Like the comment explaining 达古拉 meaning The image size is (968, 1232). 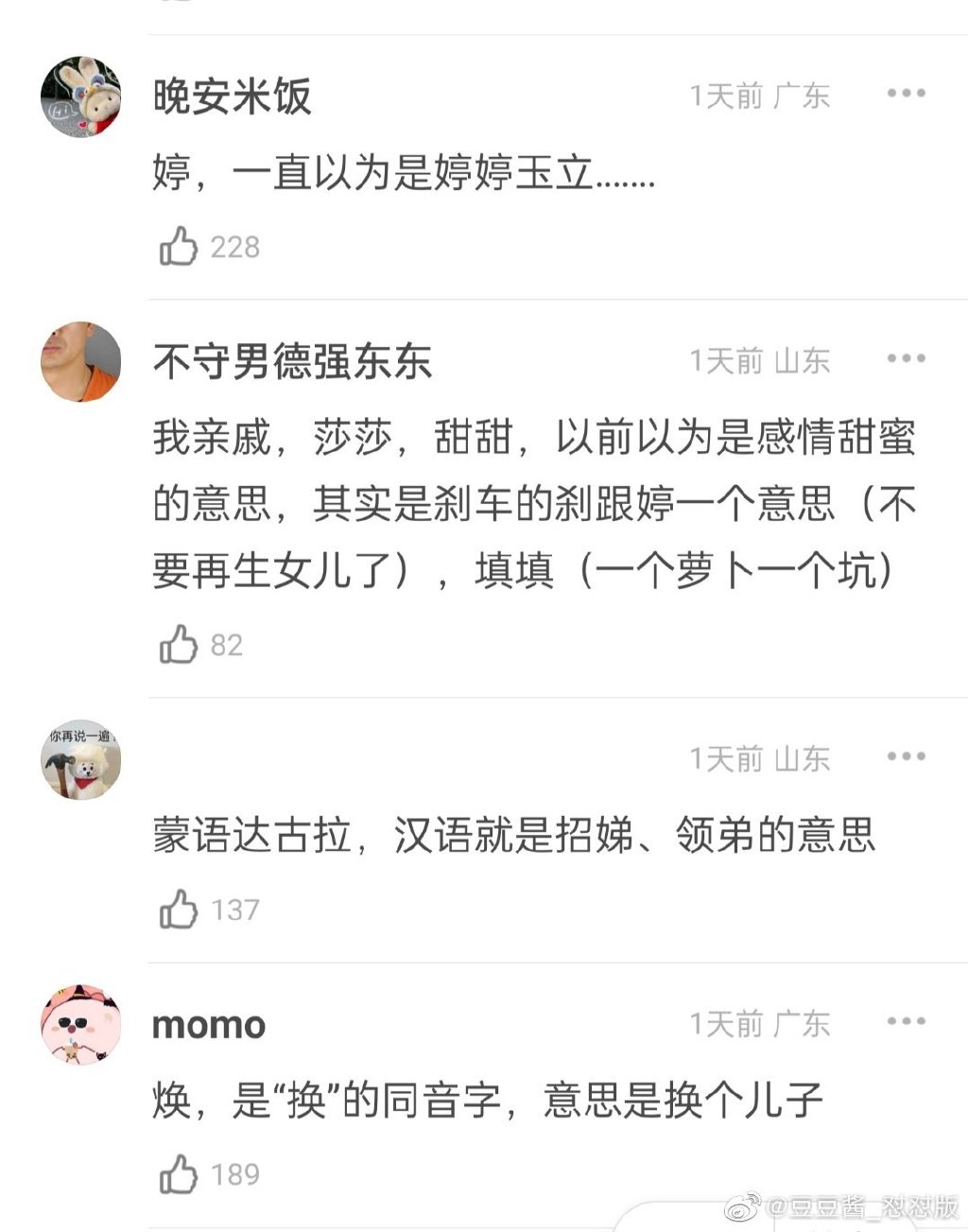click(x=178, y=910)
